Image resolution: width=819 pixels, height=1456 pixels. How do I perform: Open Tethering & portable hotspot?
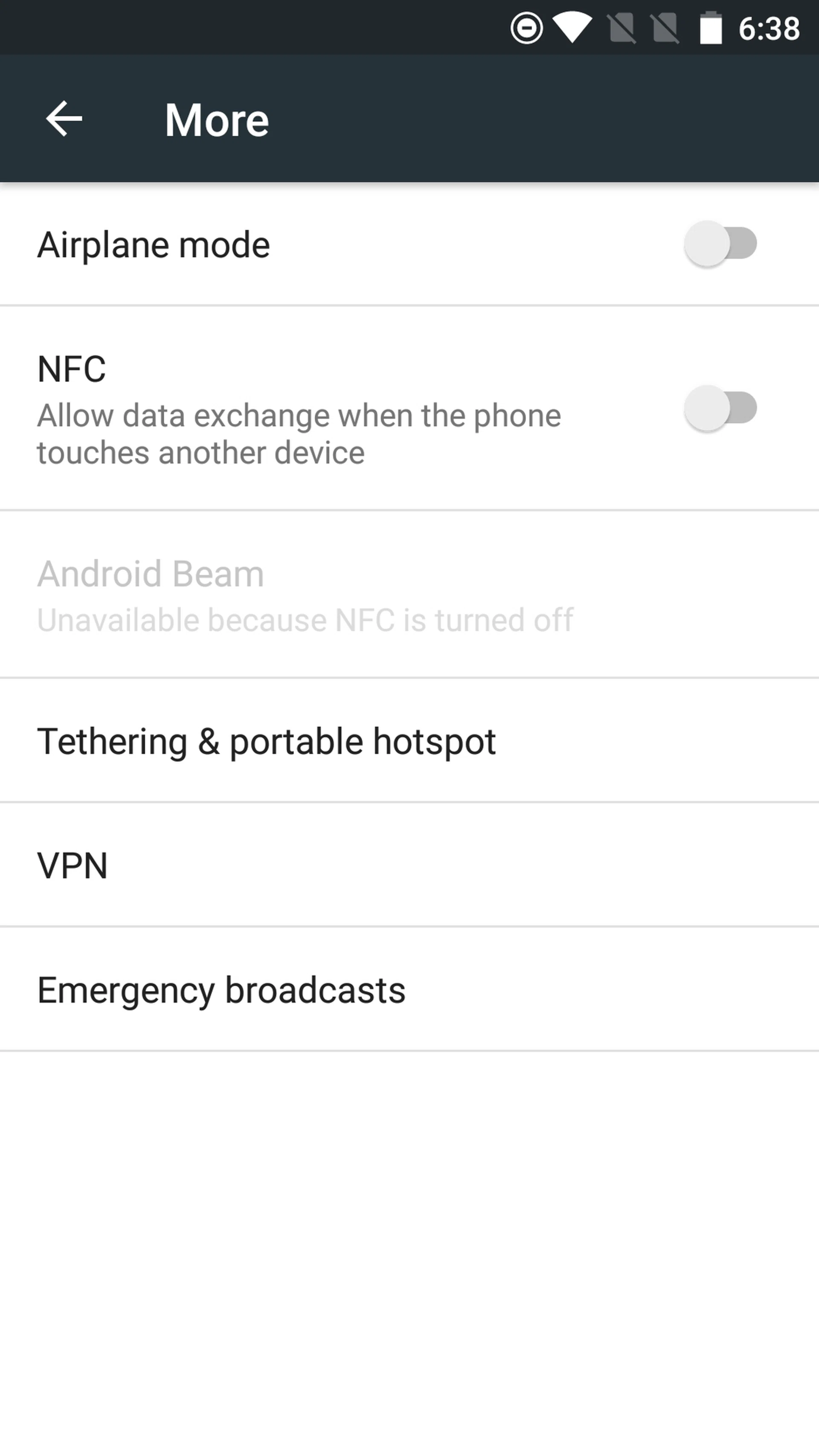coord(266,741)
